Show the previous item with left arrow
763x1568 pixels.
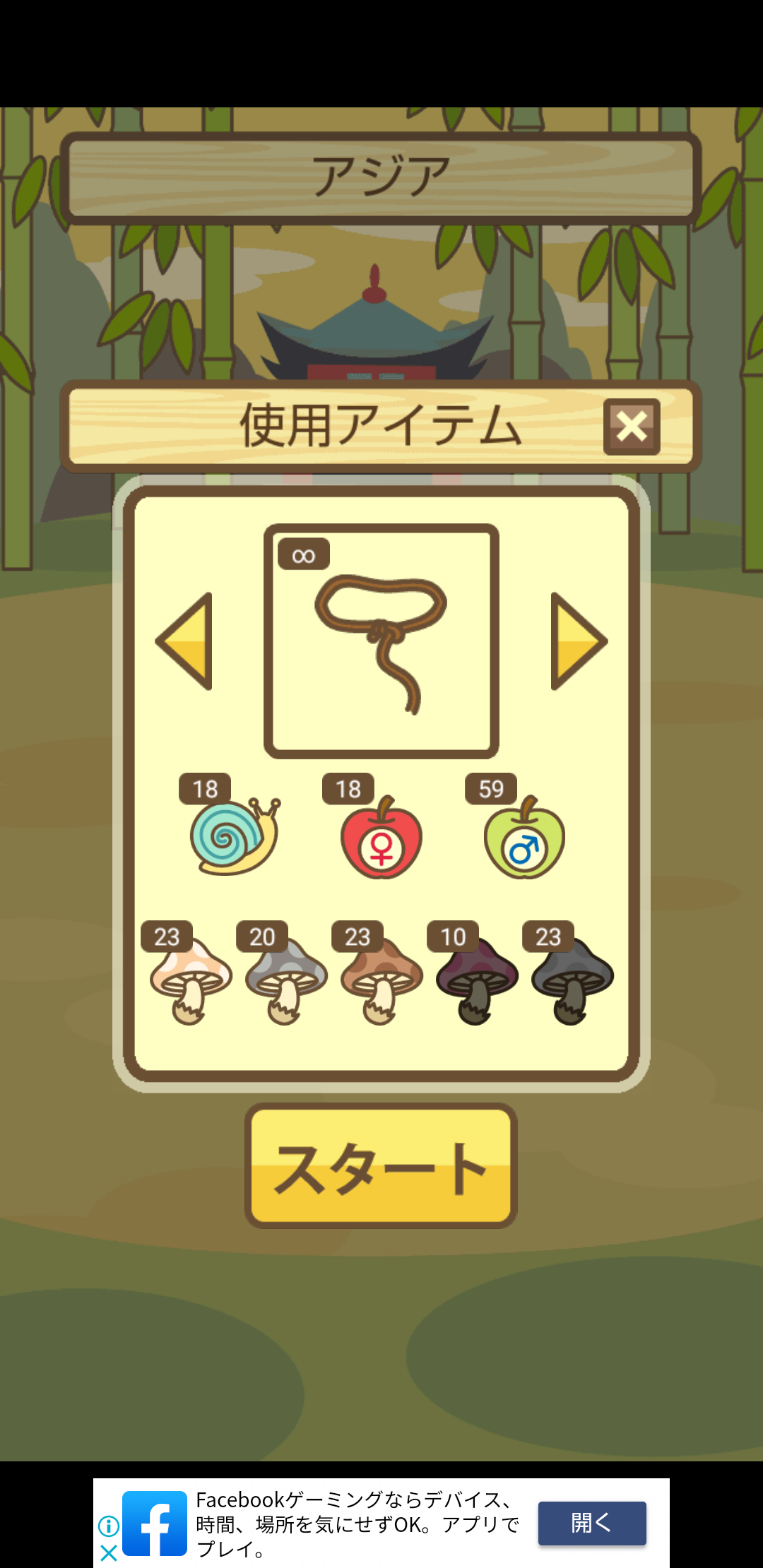click(184, 641)
